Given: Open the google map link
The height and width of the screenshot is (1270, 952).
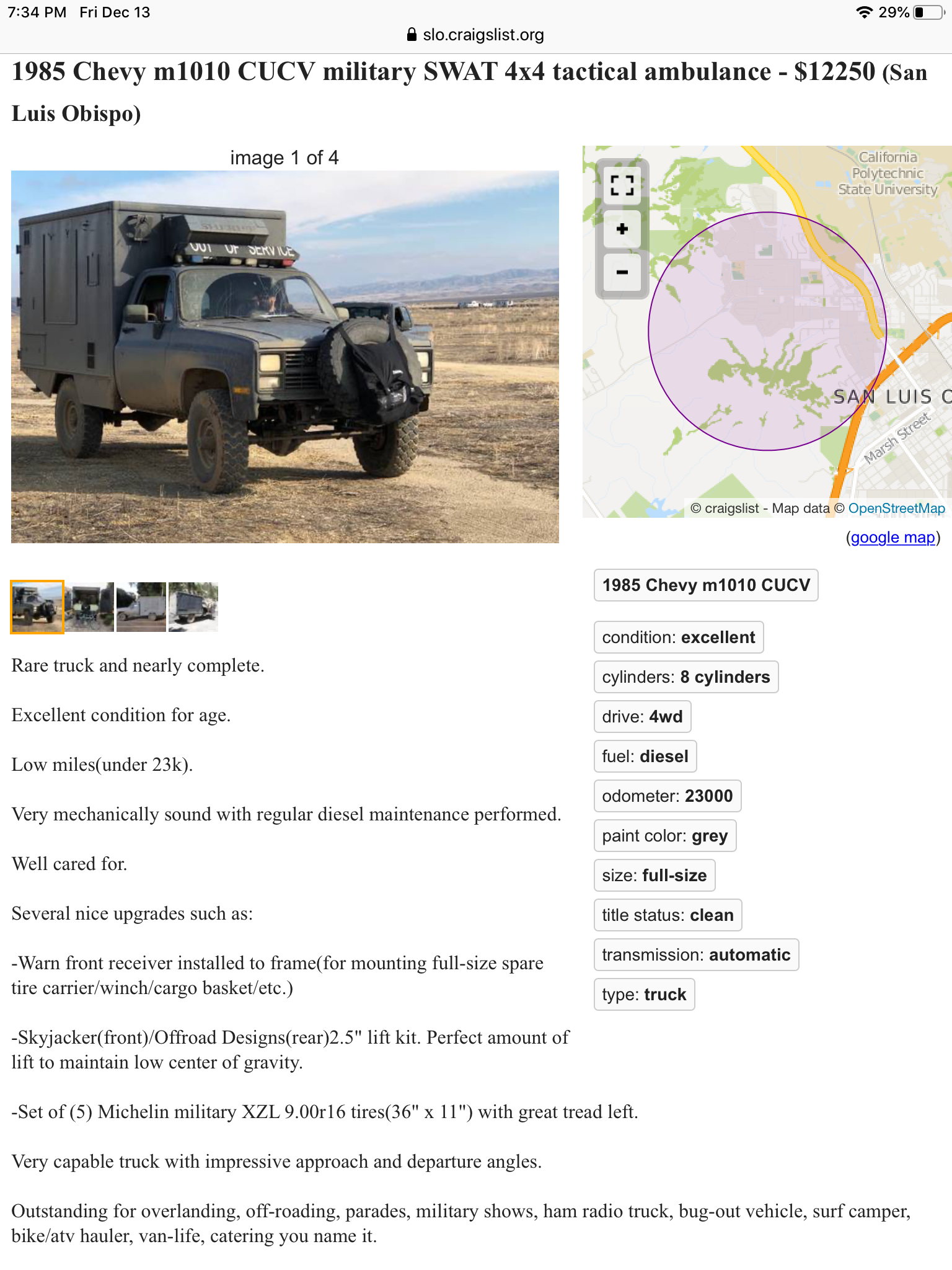Looking at the screenshot, I should (x=892, y=537).
